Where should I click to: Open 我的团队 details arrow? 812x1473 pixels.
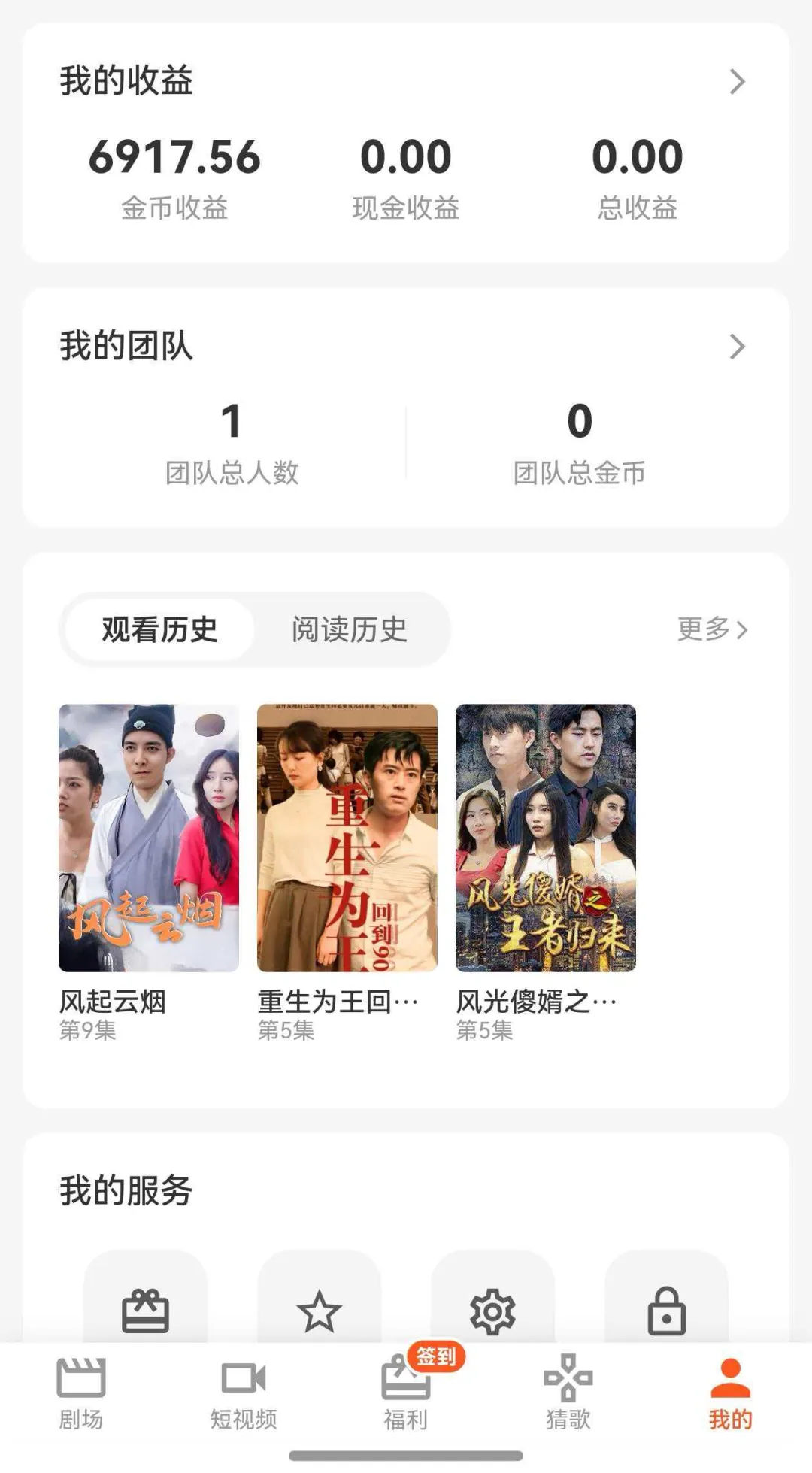(737, 347)
